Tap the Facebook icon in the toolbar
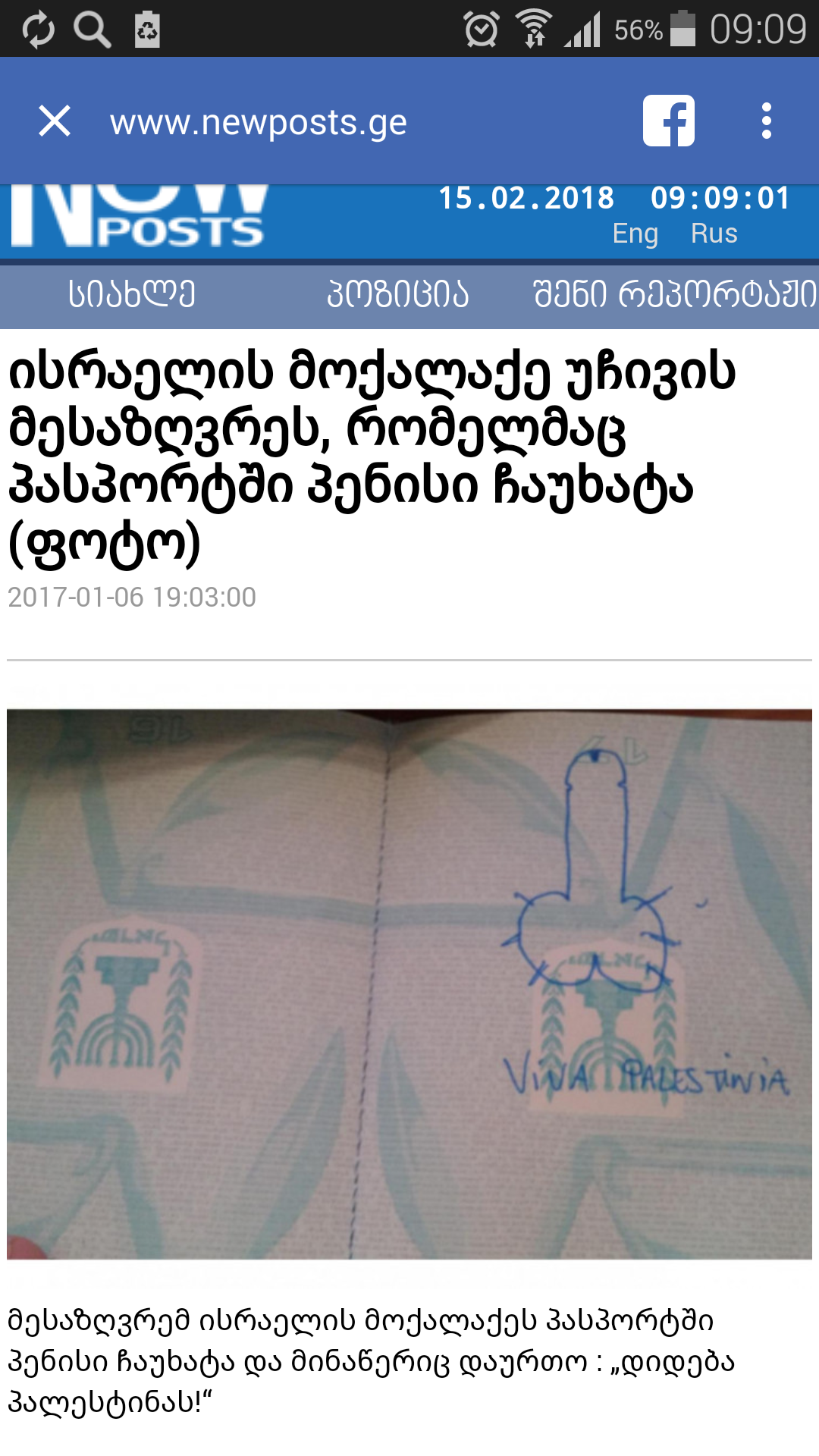Image resolution: width=819 pixels, height=1456 pixels. pyautogui.click(x=668, y=121)
